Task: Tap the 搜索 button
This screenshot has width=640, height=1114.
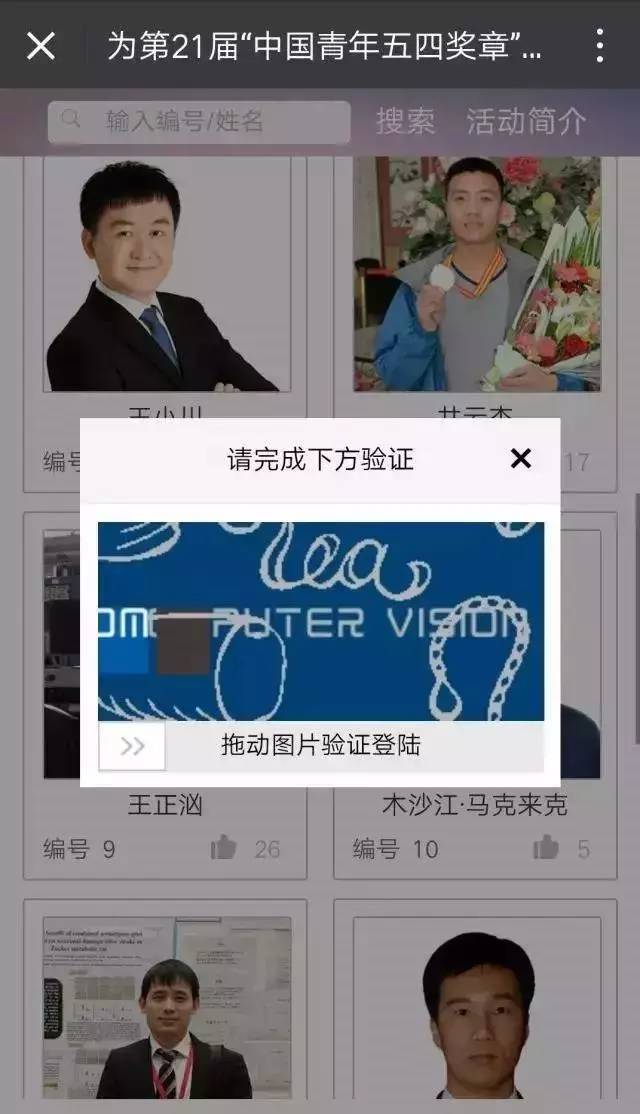Action: (x=405, y=122)
